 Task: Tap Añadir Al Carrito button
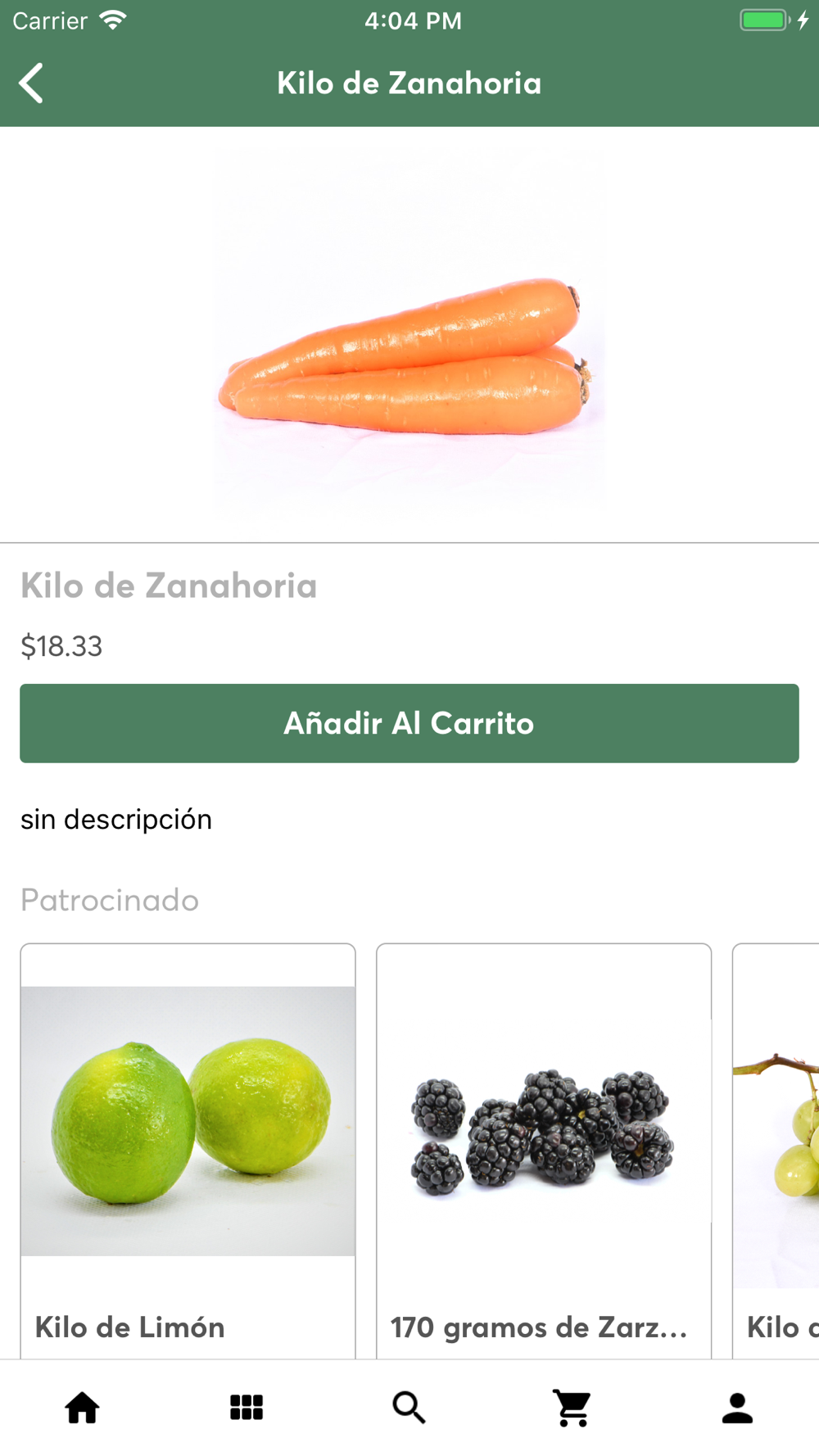tap(409, 723)
